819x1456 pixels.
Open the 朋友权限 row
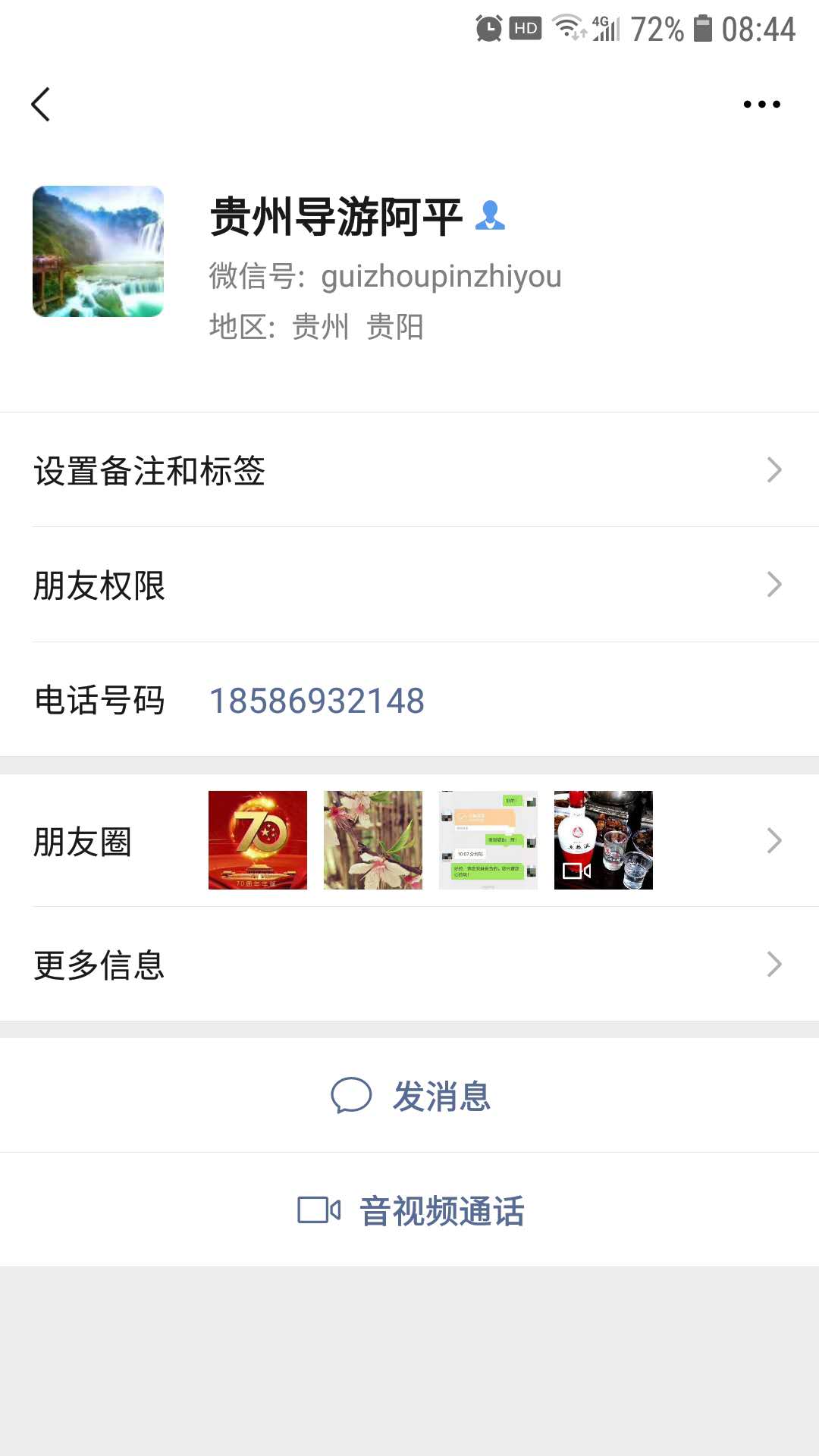click(x=409, y=585)
